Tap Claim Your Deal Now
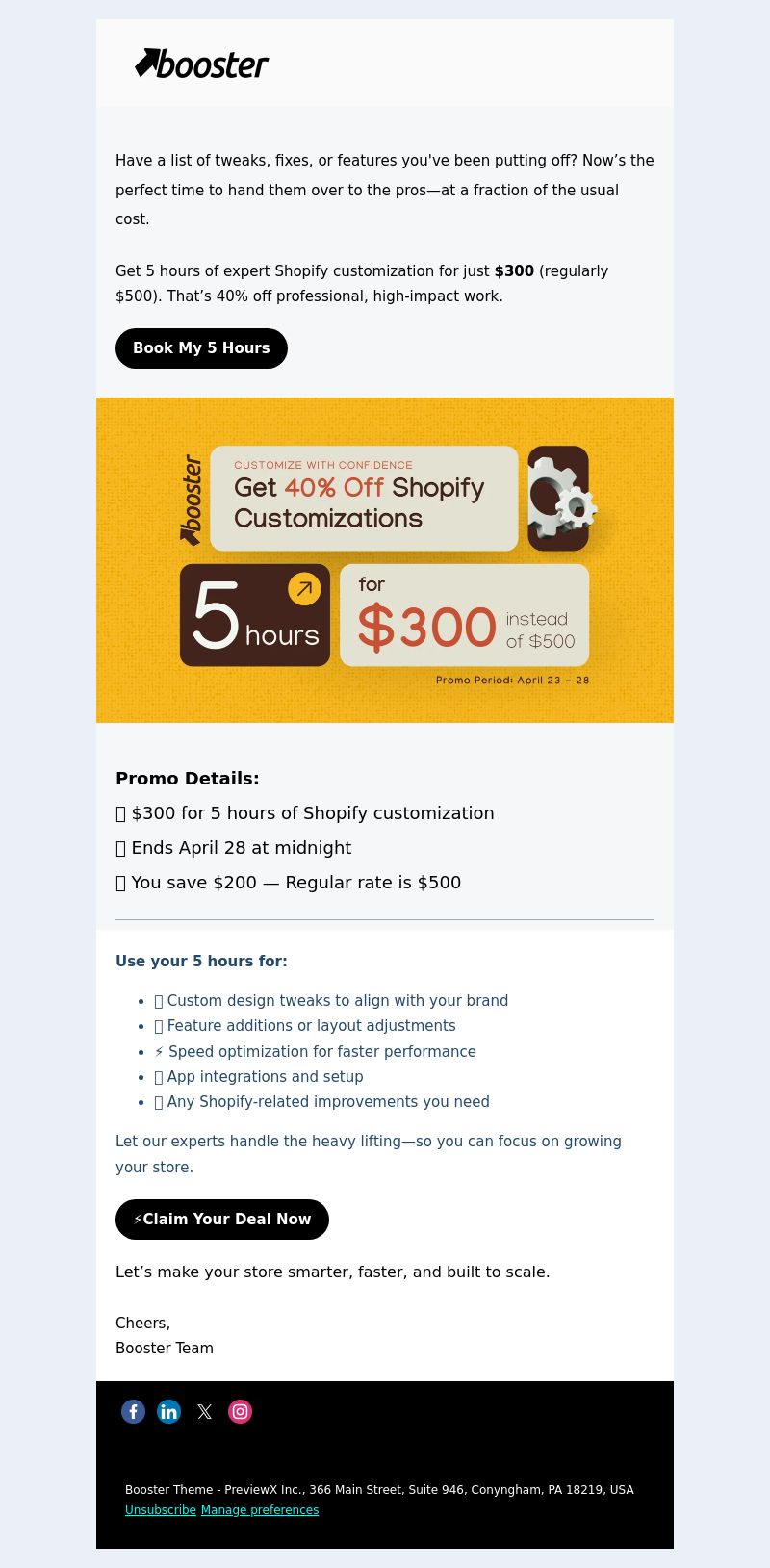Image resolution: width=770 pixels, height=1568 pixels. 222,1220
